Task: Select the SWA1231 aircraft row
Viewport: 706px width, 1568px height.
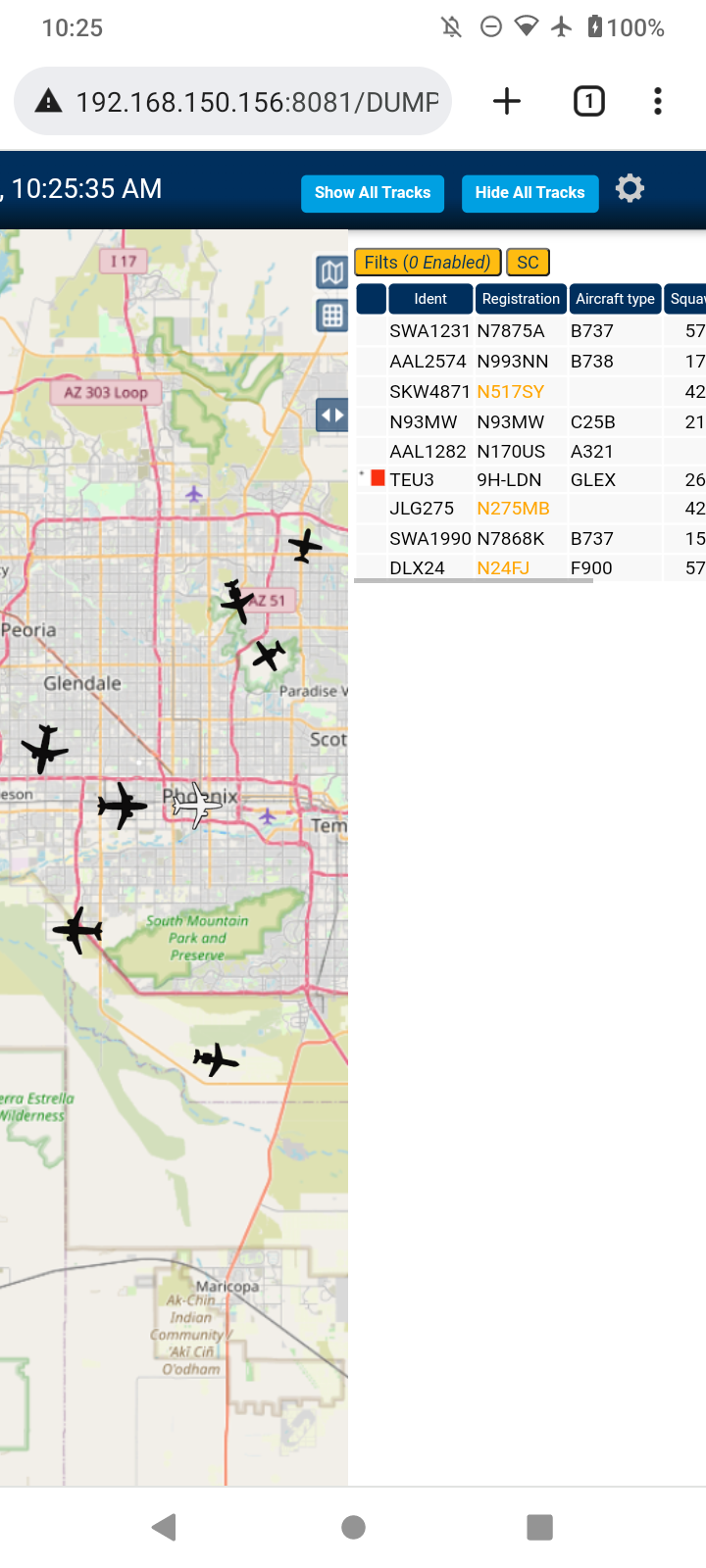Action: (x=529, y=331)
